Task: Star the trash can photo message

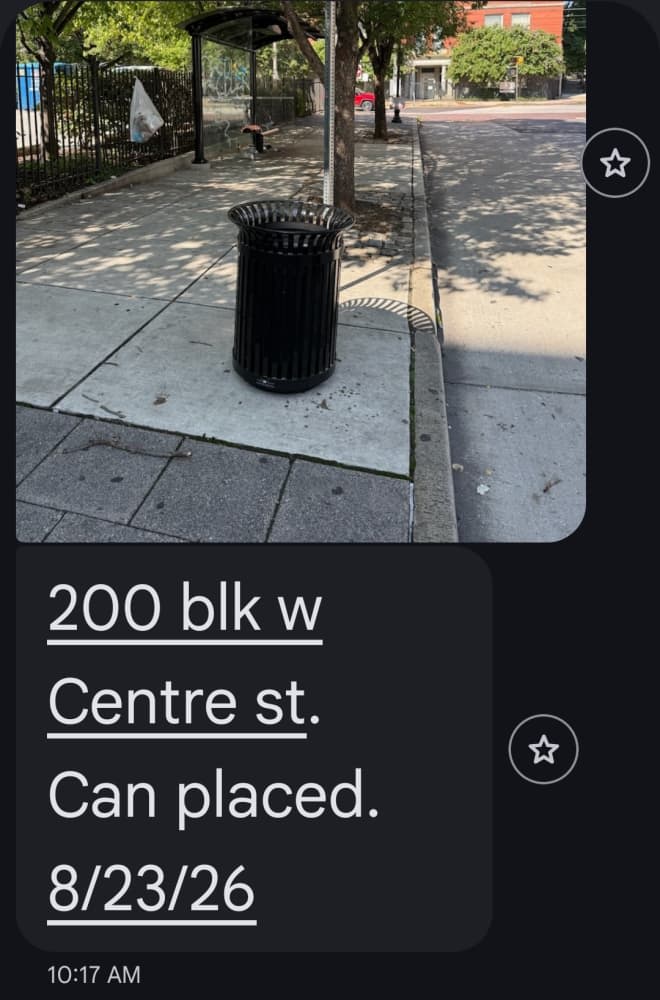Action: point(615,163)
